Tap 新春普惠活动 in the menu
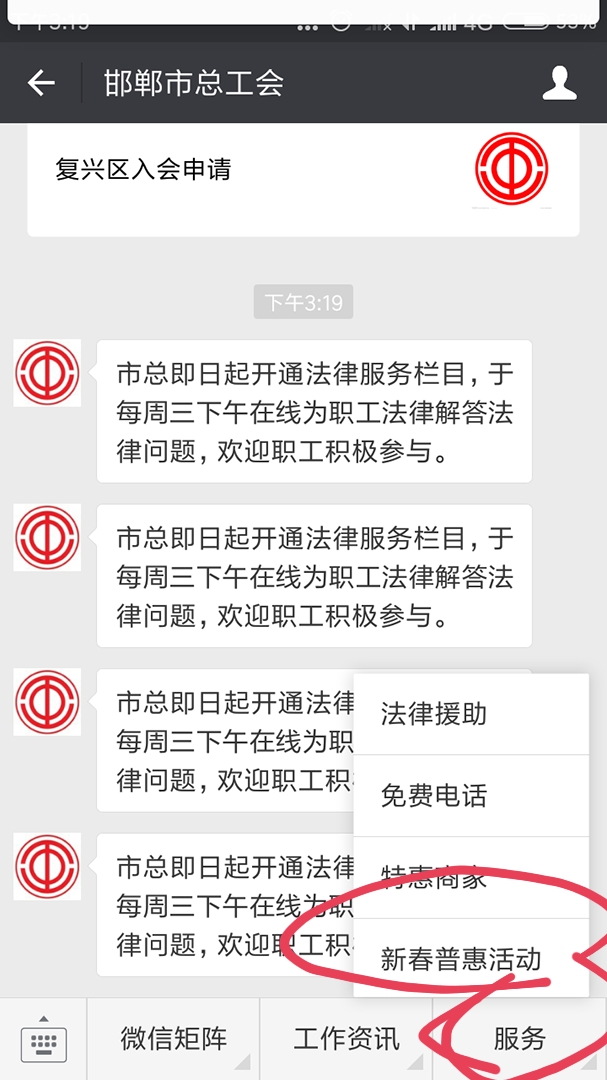Screen dimensions: 607x1080 coord(471,959)
